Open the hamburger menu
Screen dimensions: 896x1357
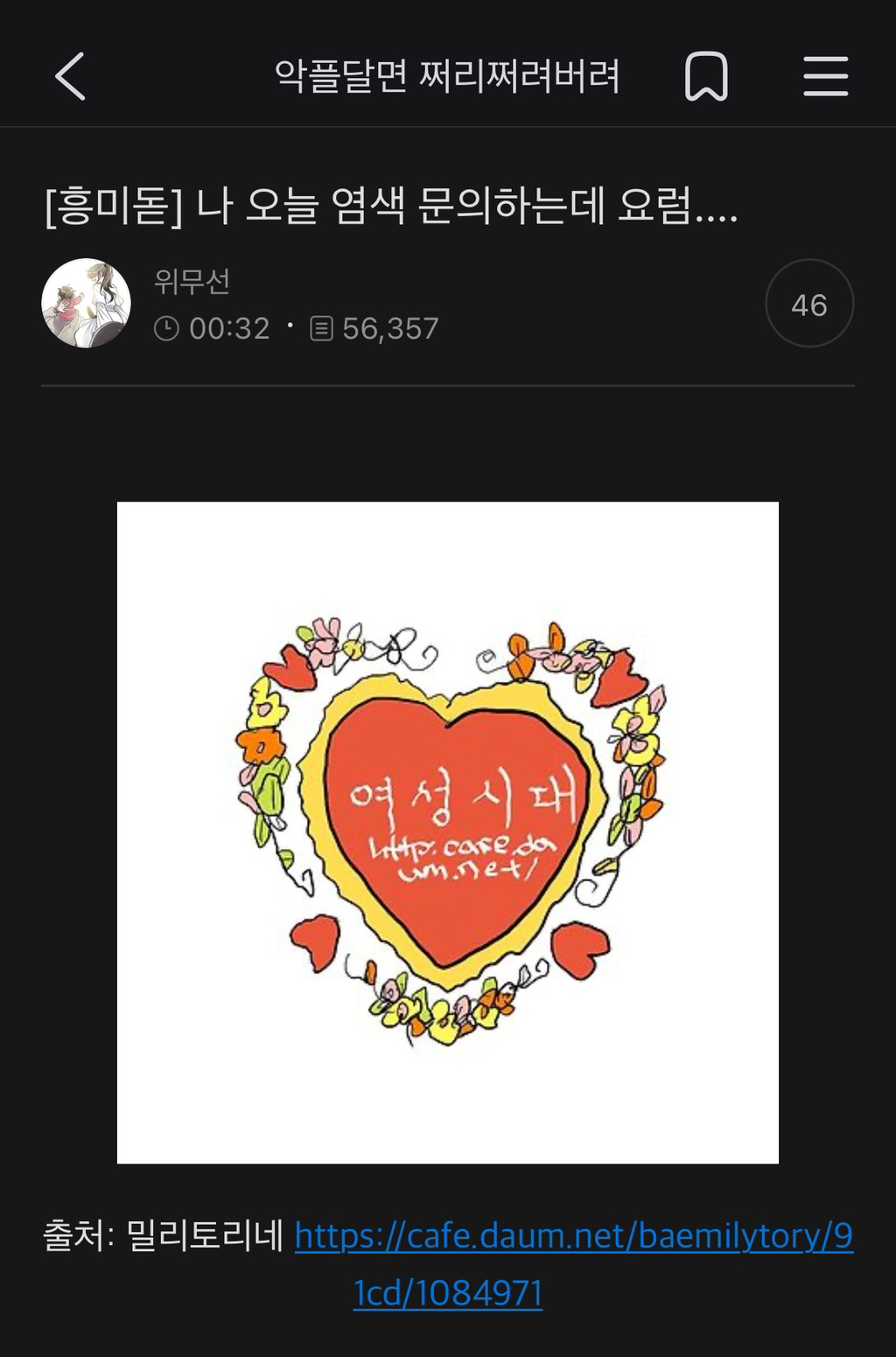(x=825, y=76)
